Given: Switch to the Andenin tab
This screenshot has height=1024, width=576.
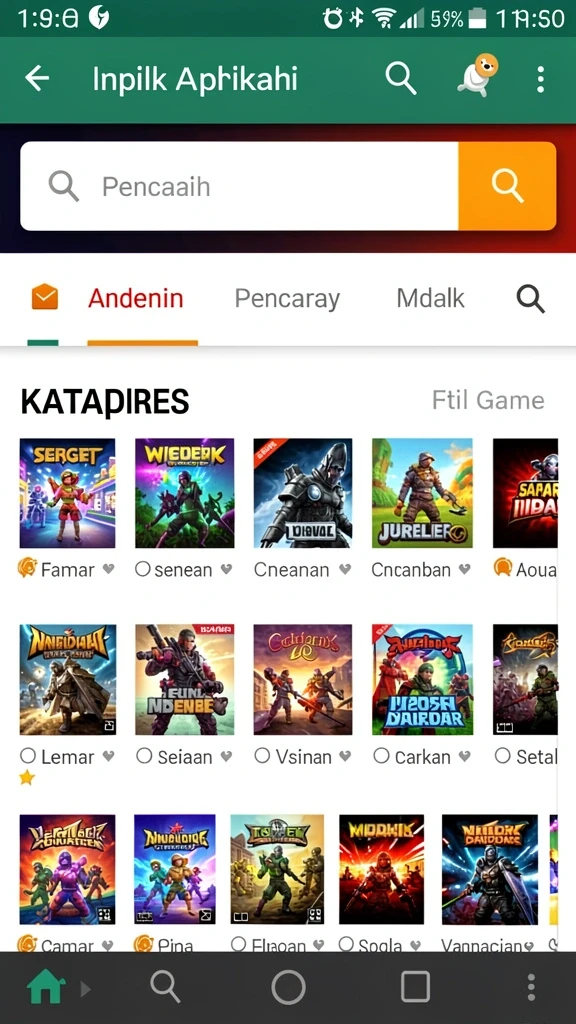Looking at the screenshot, I should 136,298.
